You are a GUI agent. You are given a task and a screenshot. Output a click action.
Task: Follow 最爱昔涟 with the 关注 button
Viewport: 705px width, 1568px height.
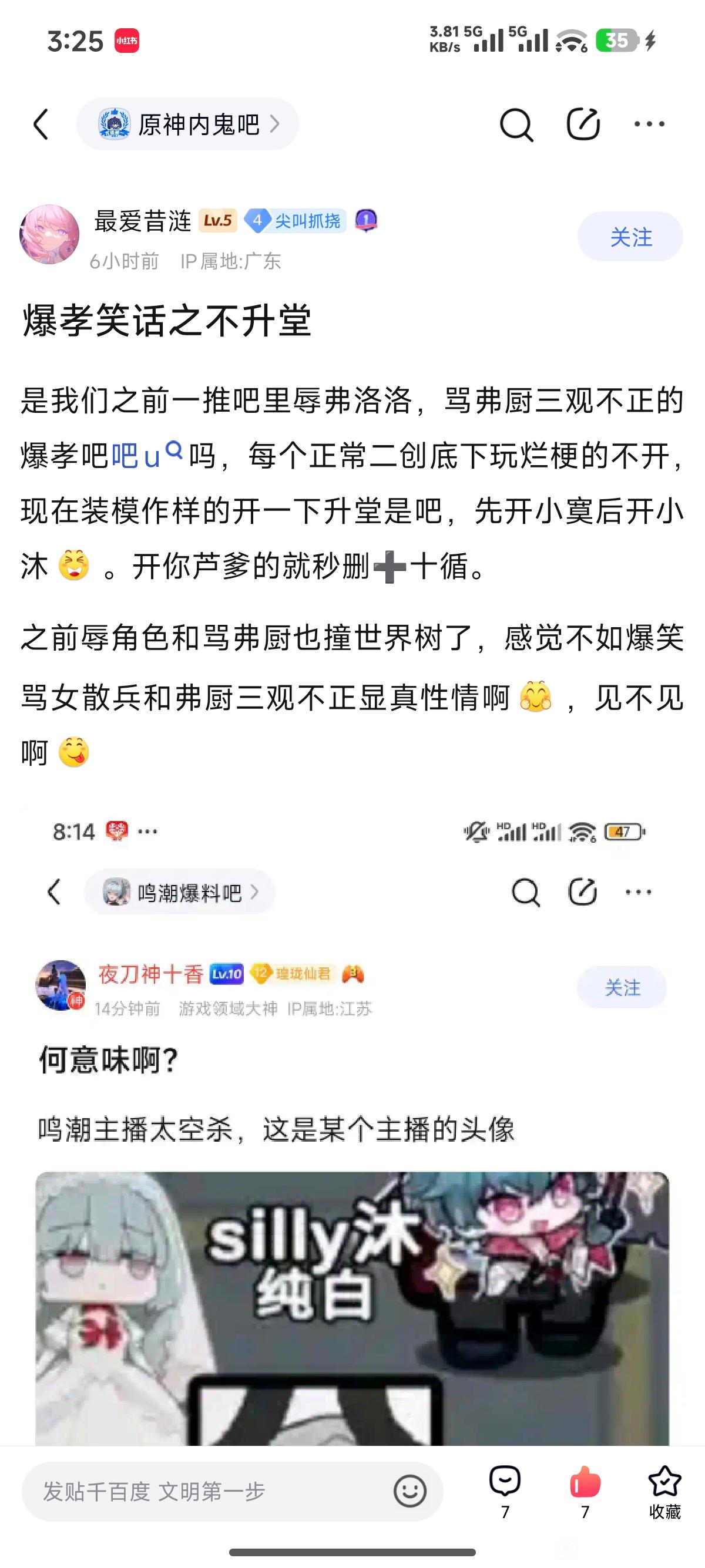(x=630, y=237)
